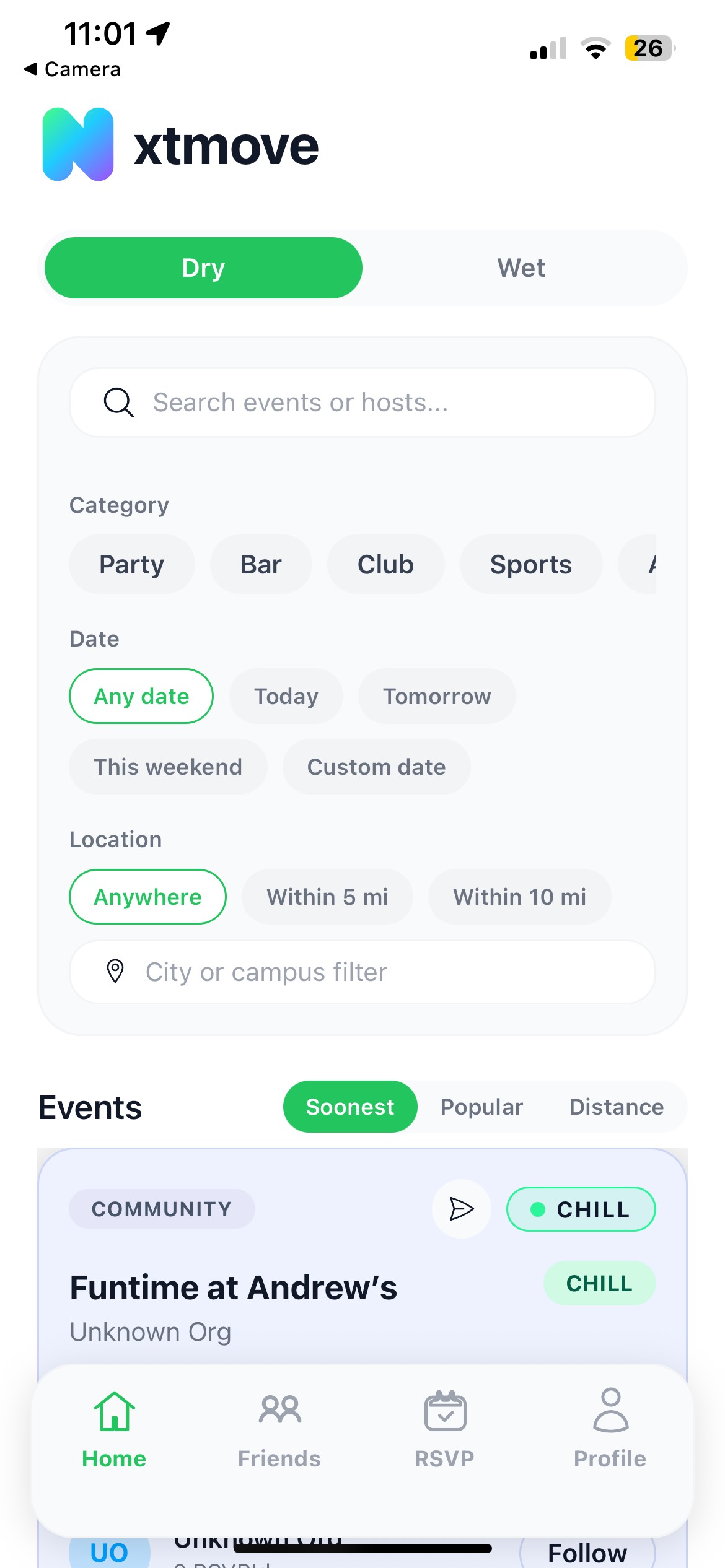
Task: Switch to Wet events mode
Action: click(521, 267)
